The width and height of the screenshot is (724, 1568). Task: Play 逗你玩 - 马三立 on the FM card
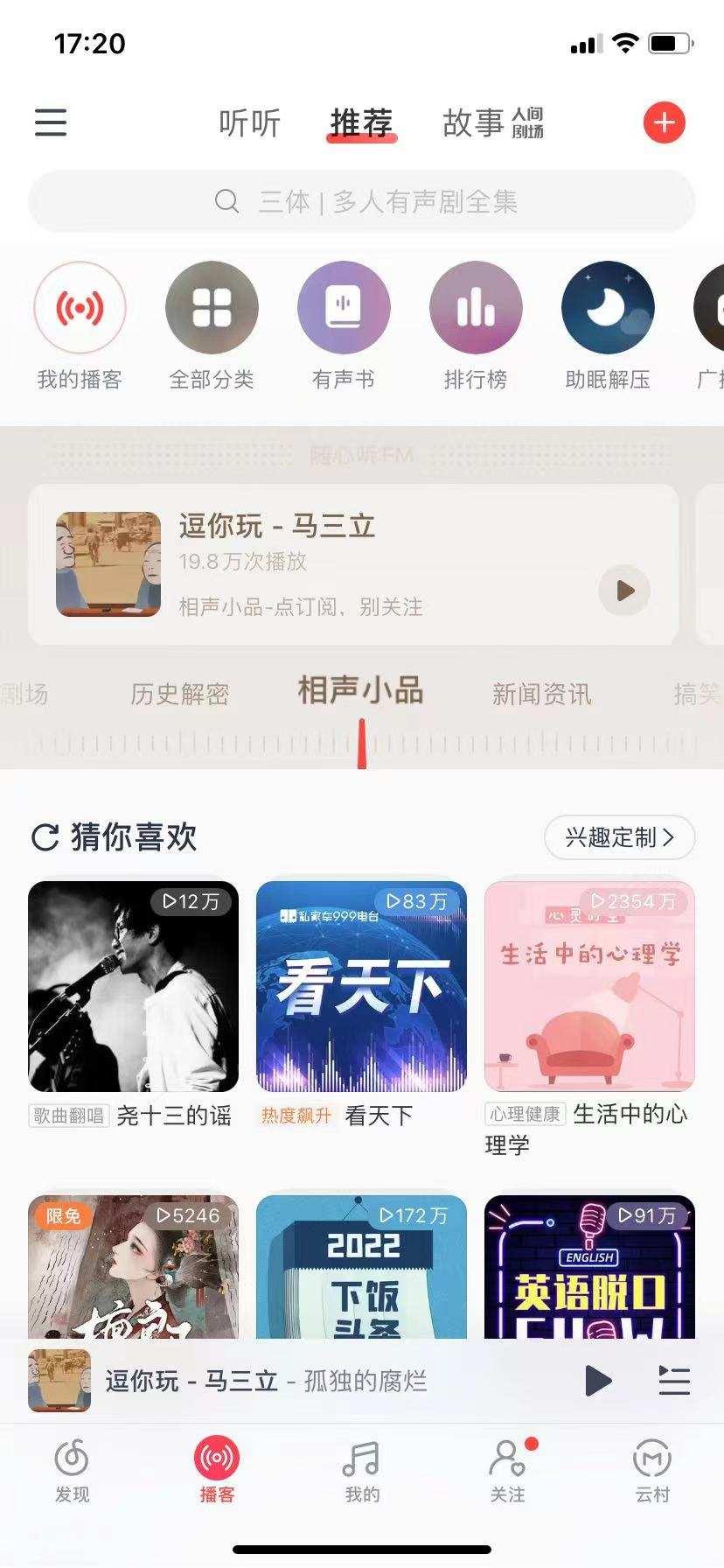624,591
